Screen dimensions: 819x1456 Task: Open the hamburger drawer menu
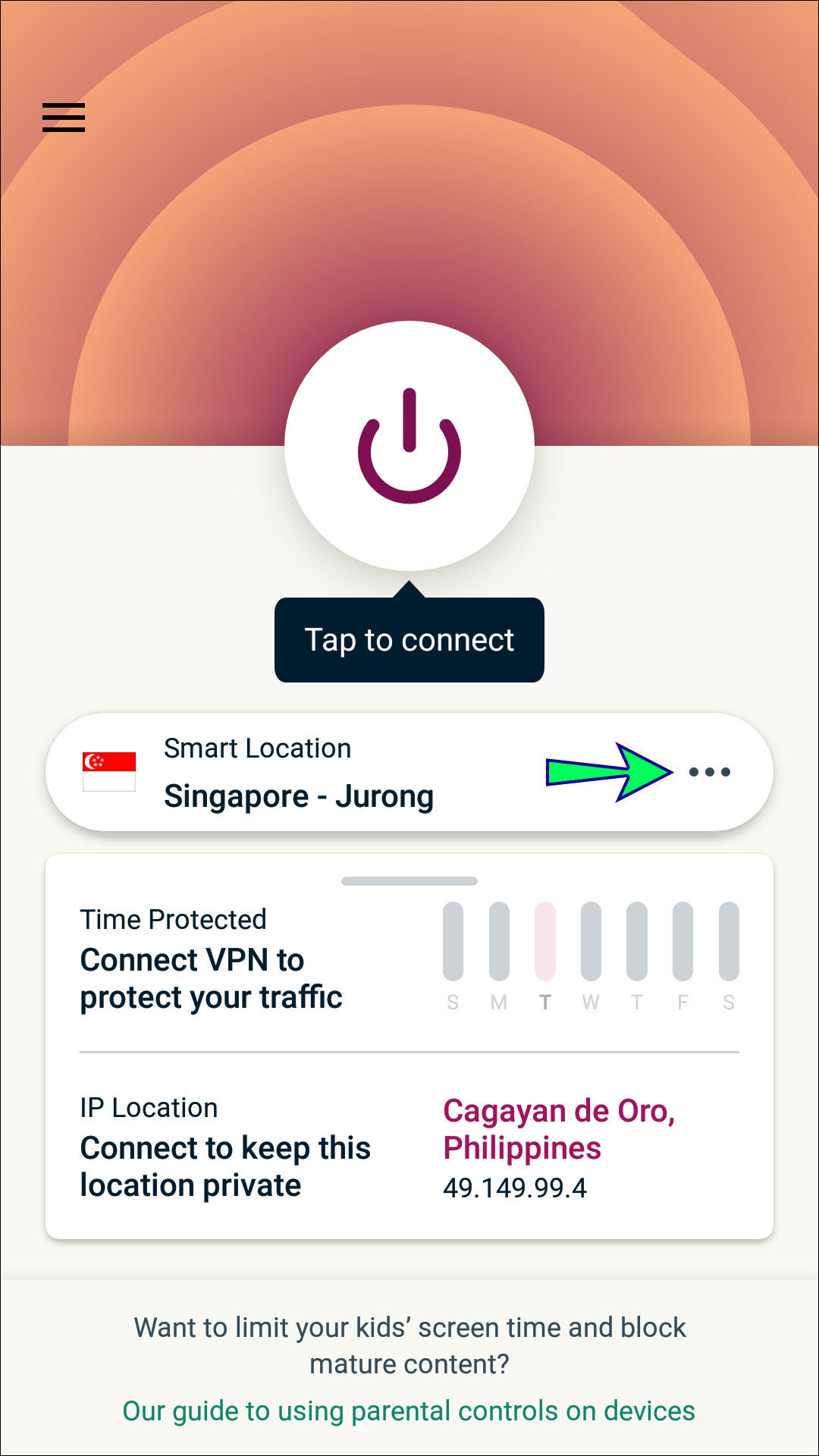coord(64,118)
